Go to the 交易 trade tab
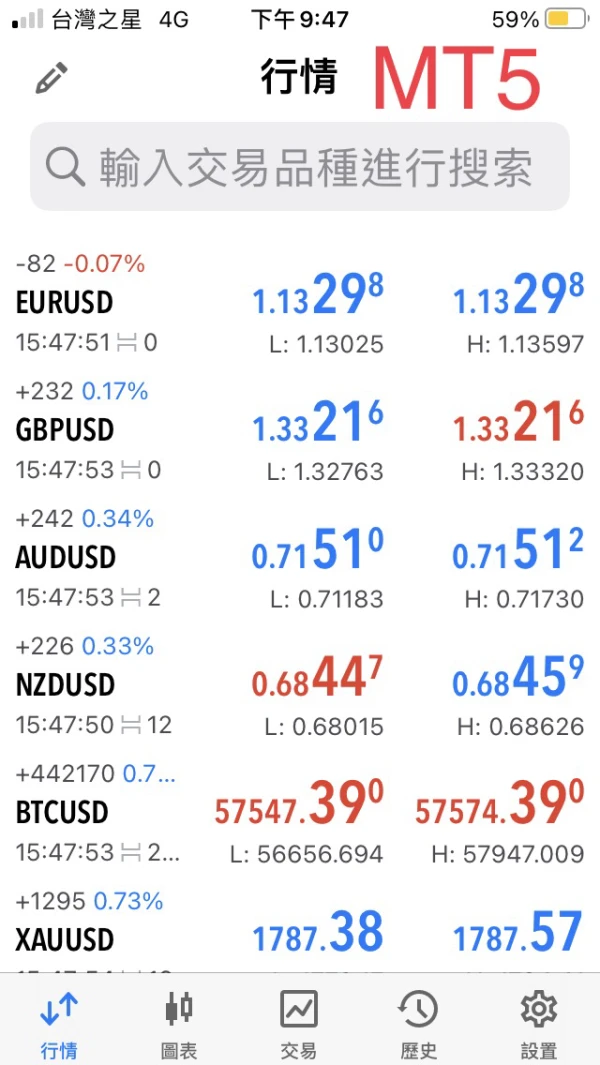The image size is (600, 1065). [299, 1023]
